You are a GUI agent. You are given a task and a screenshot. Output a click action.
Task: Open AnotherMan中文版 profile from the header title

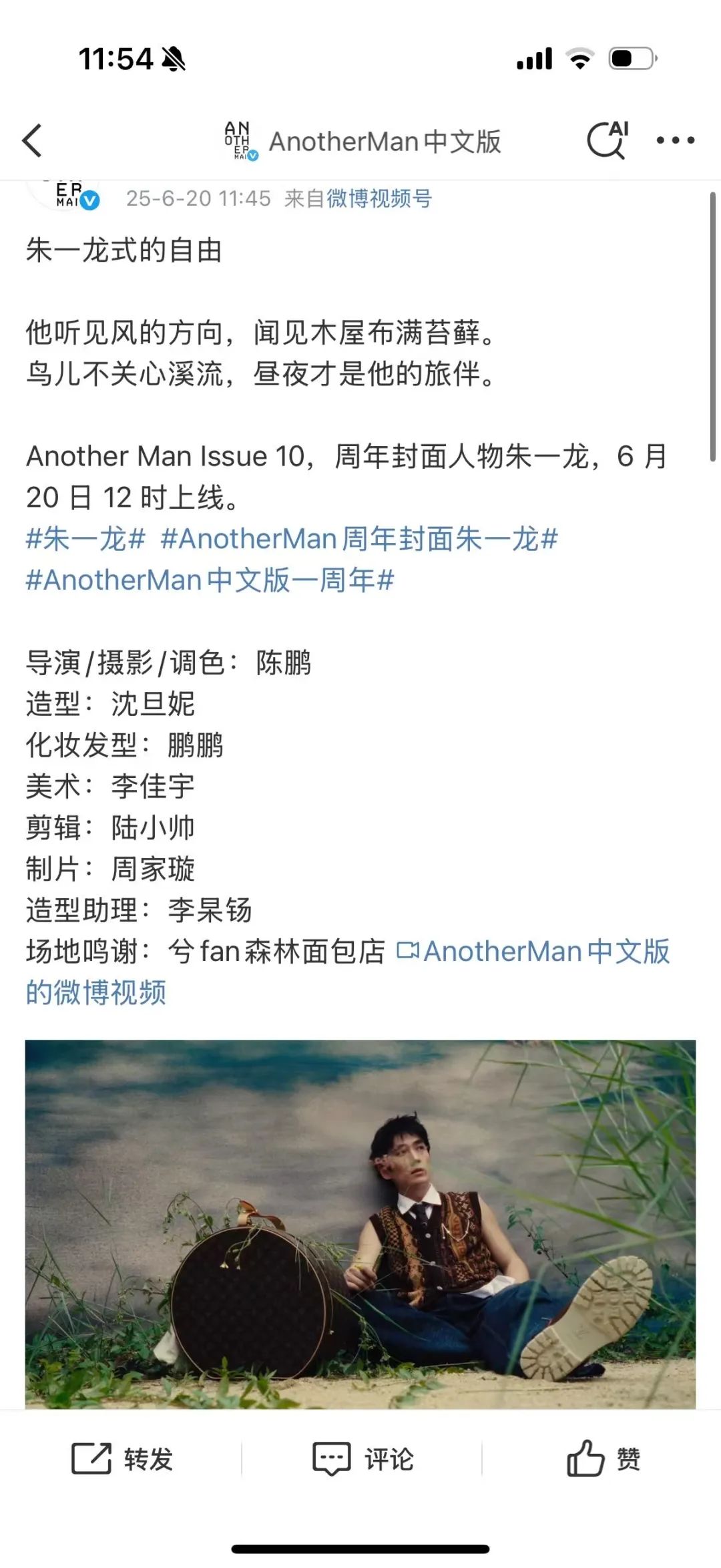pyautogui.click(x=384, y=142)
